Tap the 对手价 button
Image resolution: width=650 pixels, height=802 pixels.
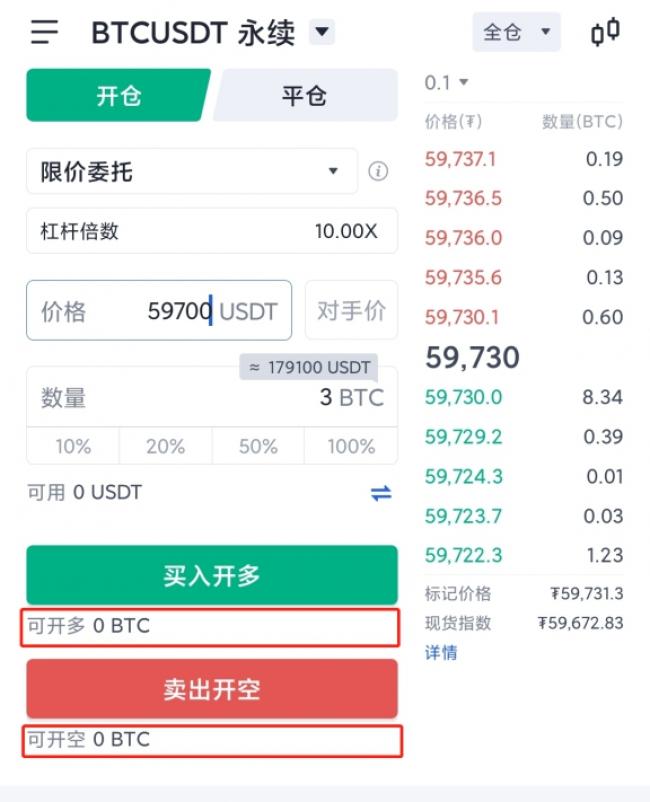tap(351, 311)
